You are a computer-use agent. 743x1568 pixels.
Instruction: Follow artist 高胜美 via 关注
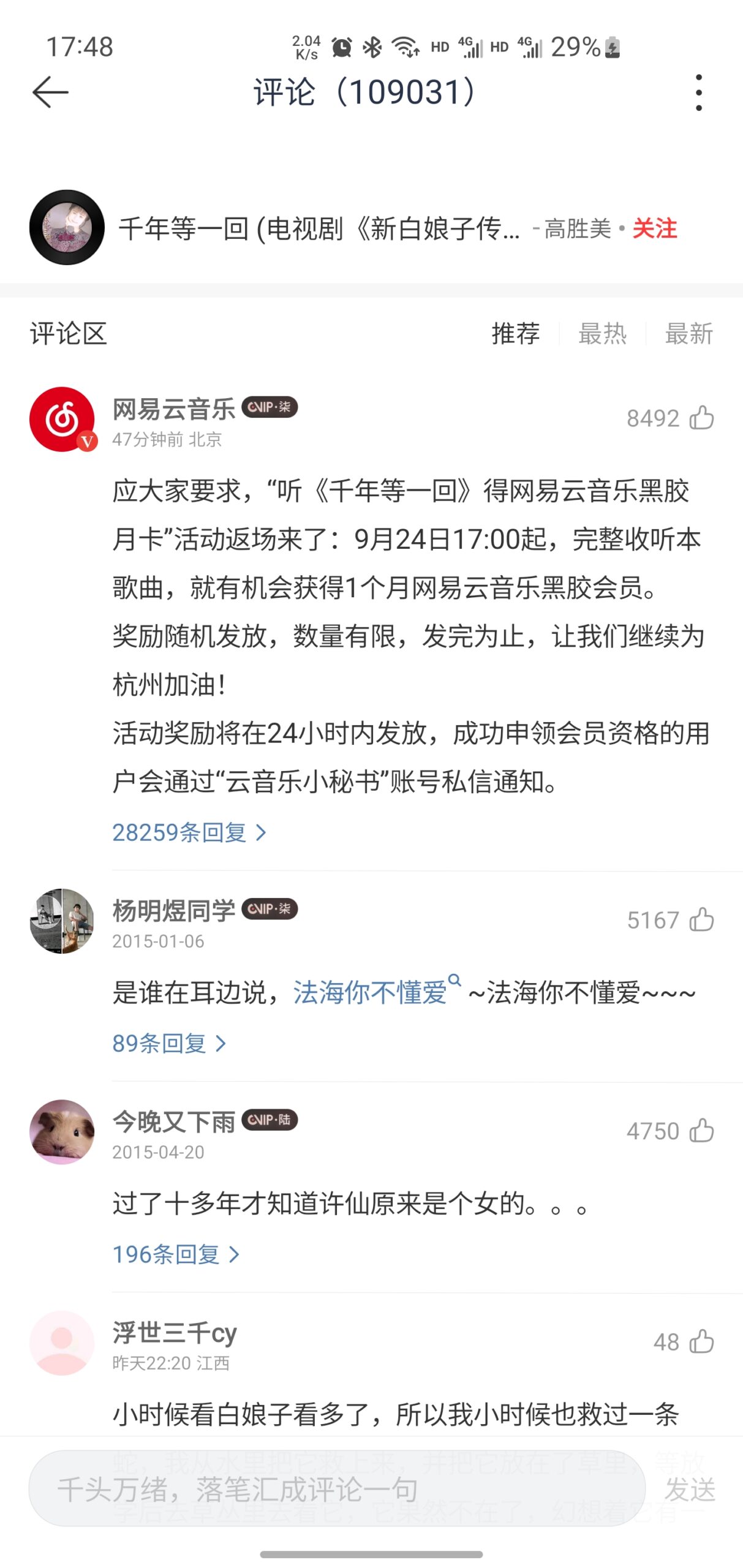click(x=654, y=229)
